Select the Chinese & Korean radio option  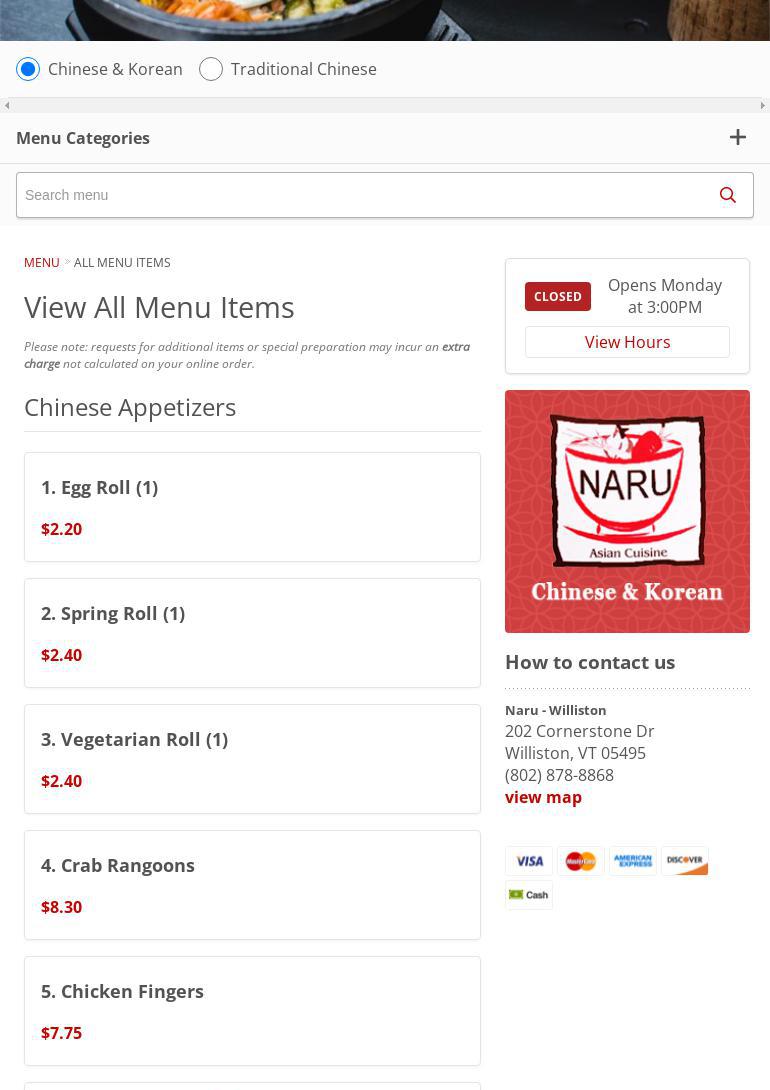(x=28, y=69)
